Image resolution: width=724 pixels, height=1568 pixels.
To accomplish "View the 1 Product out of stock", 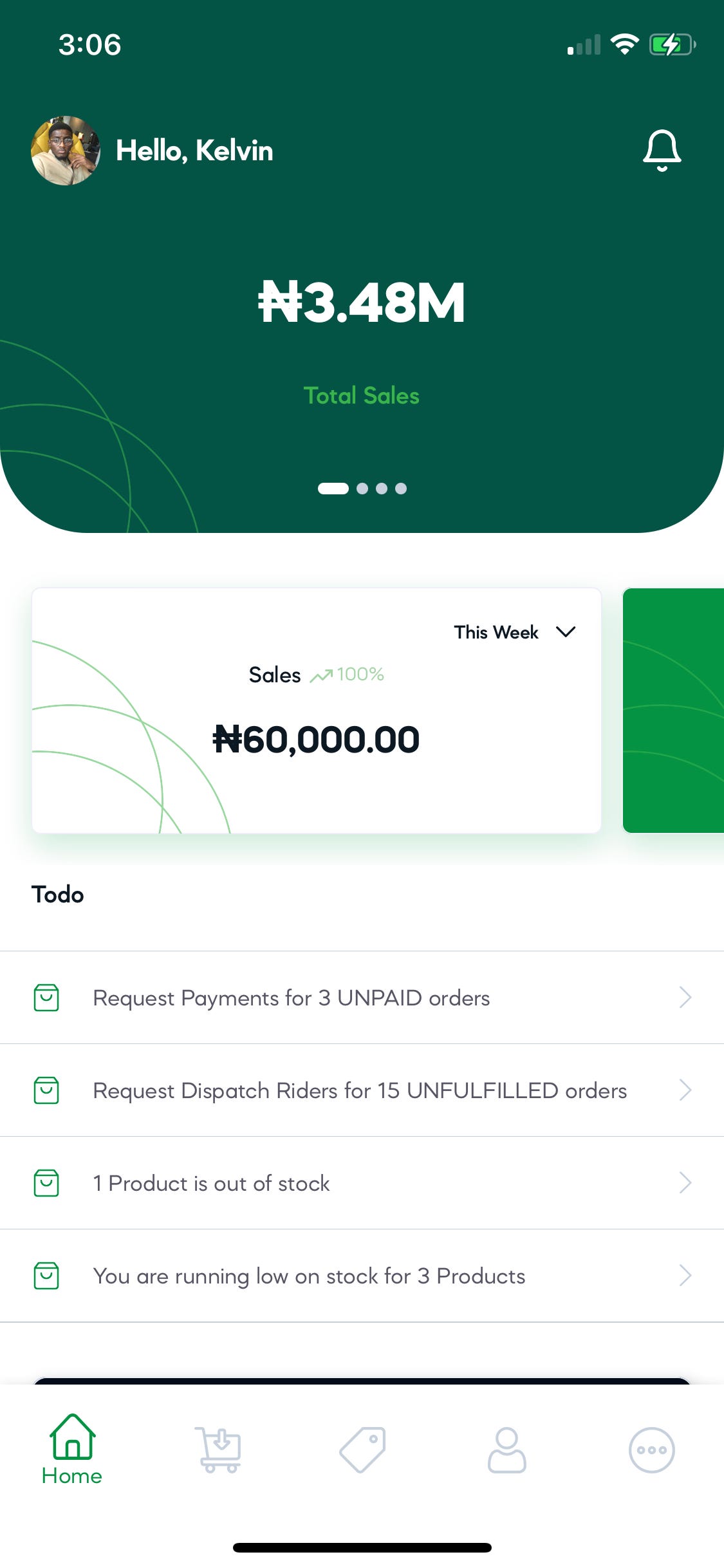I will (362, 1183).
